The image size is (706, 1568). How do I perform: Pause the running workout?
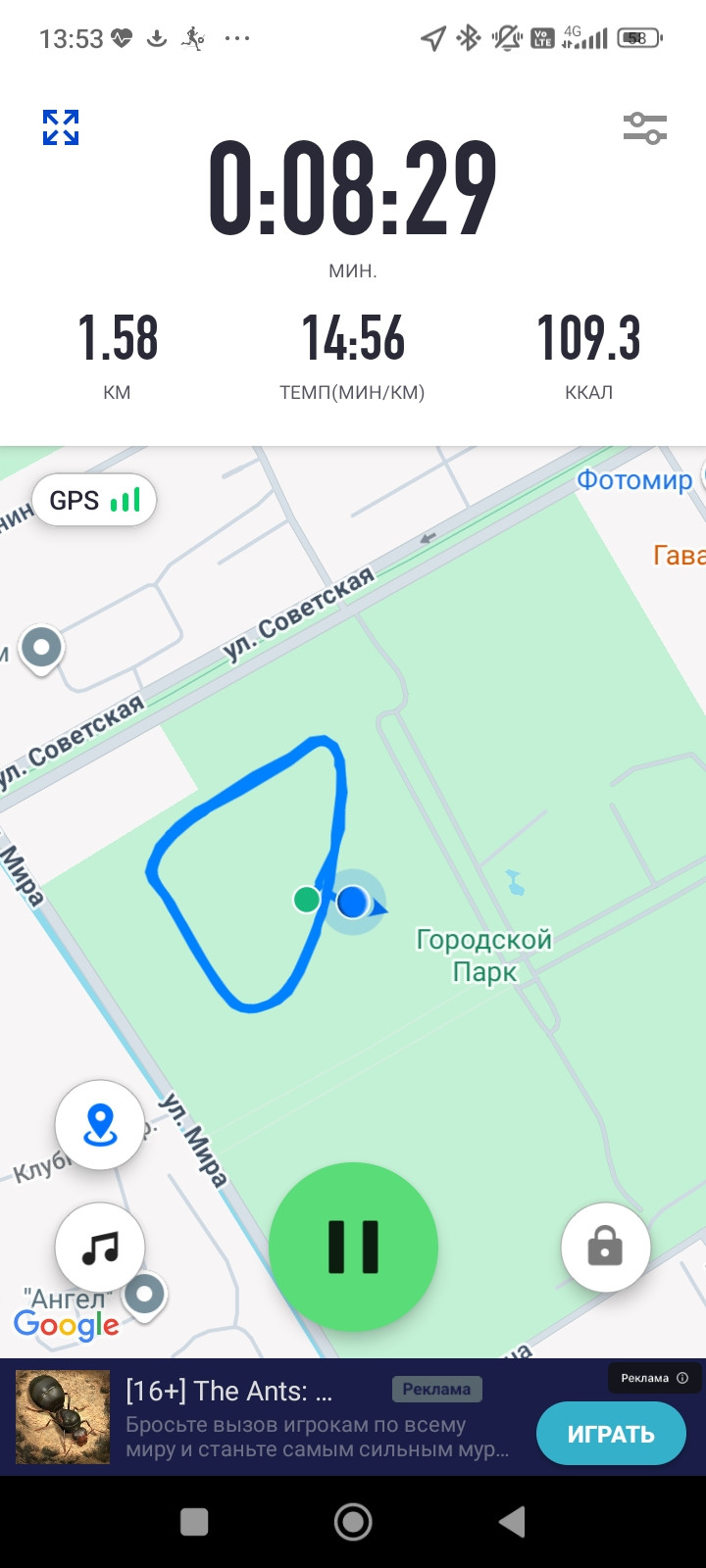(353, 1247)
